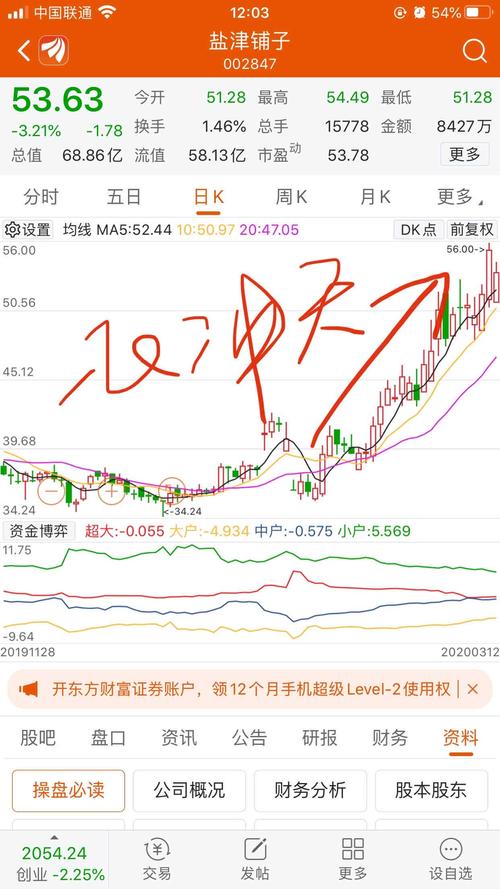500x889 pixels.
Task: Open 交易 in the bottom bar
Action: click(157, 859)
